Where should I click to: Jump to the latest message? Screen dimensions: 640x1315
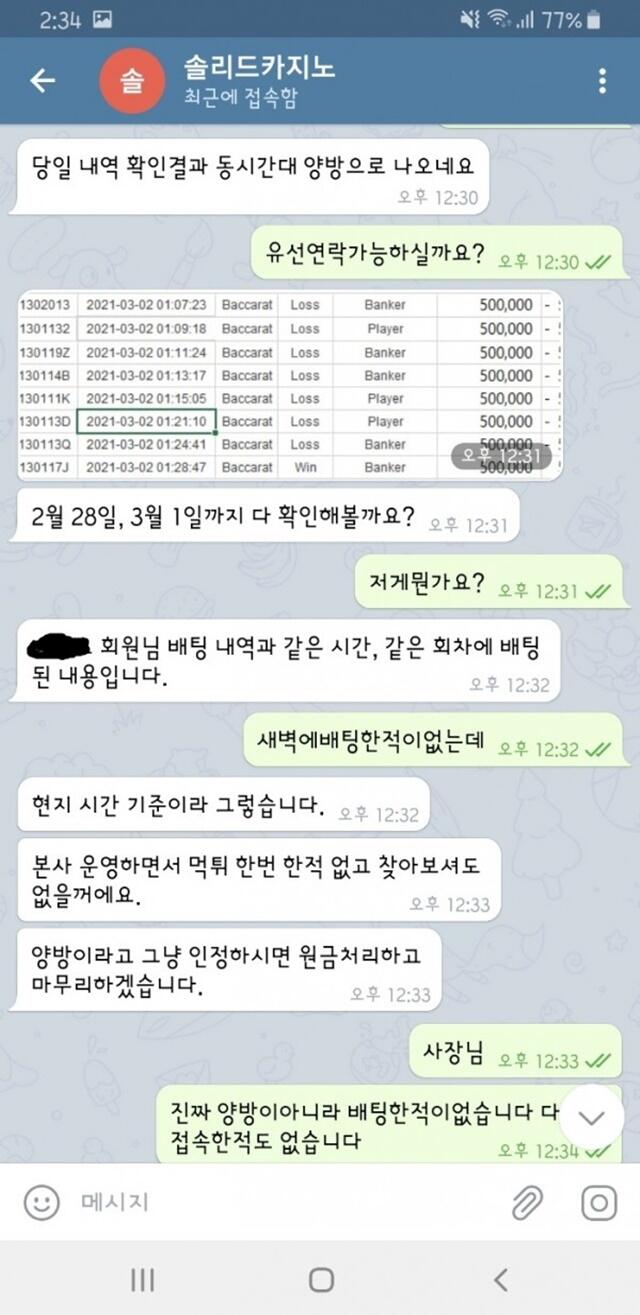pyautogui.click(x=592, y=1117)
